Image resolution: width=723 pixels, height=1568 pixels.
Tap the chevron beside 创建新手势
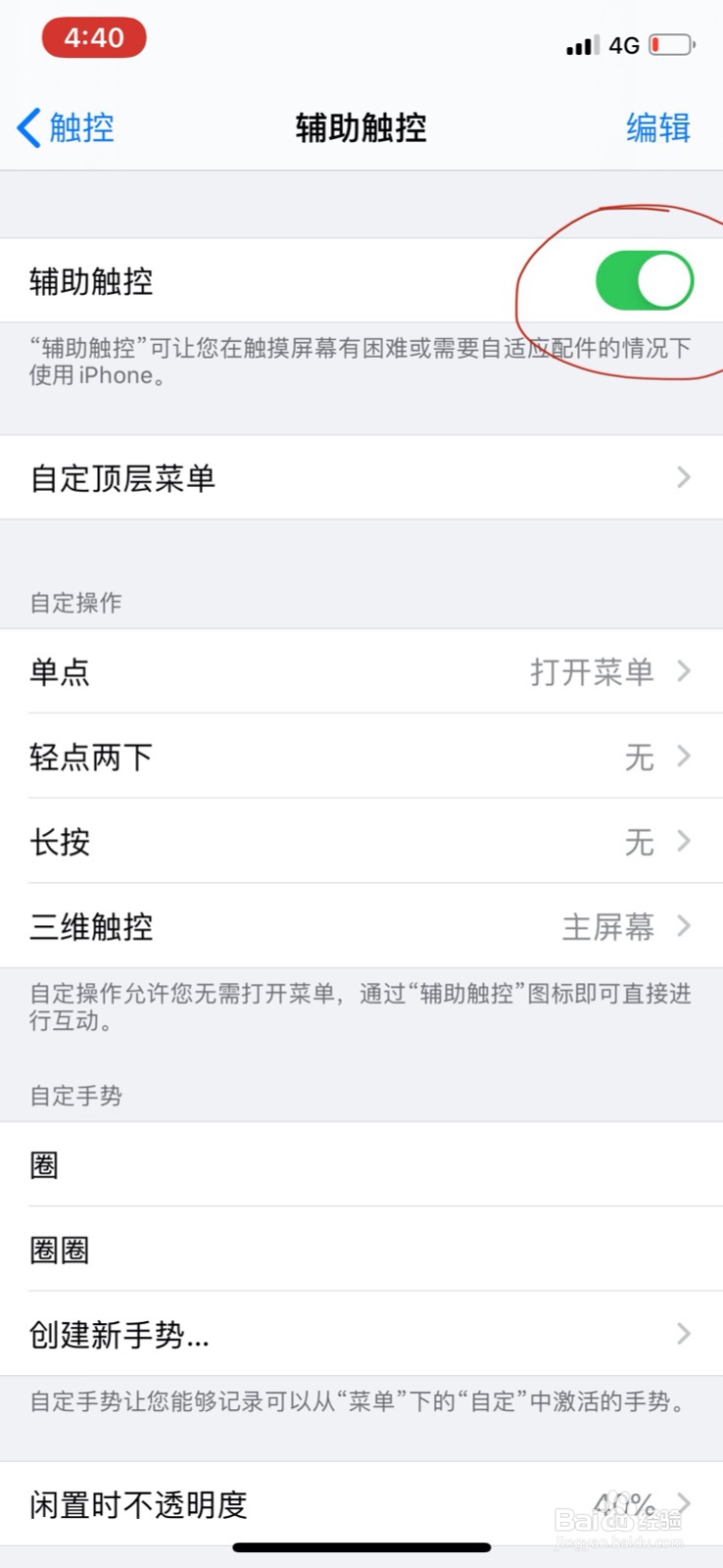[x=683, y=1334]
